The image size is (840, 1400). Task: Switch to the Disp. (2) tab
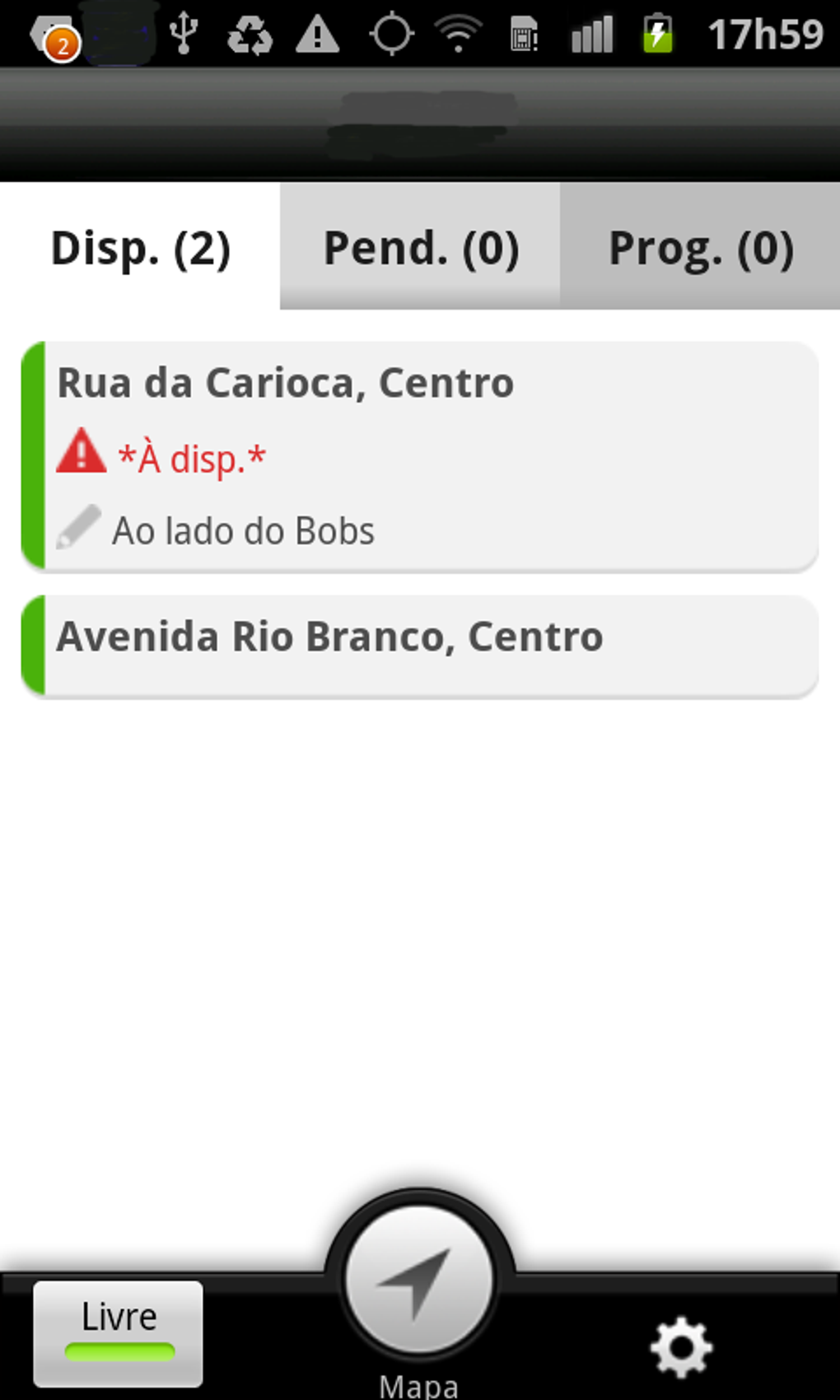pos(140,248)
